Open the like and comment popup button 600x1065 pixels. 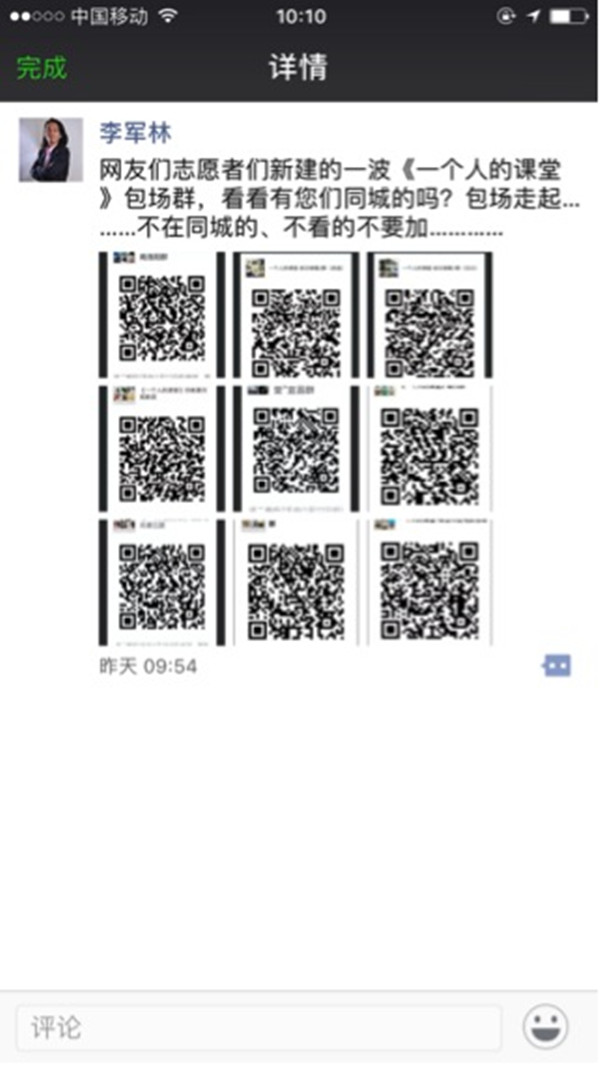[556, 666]
